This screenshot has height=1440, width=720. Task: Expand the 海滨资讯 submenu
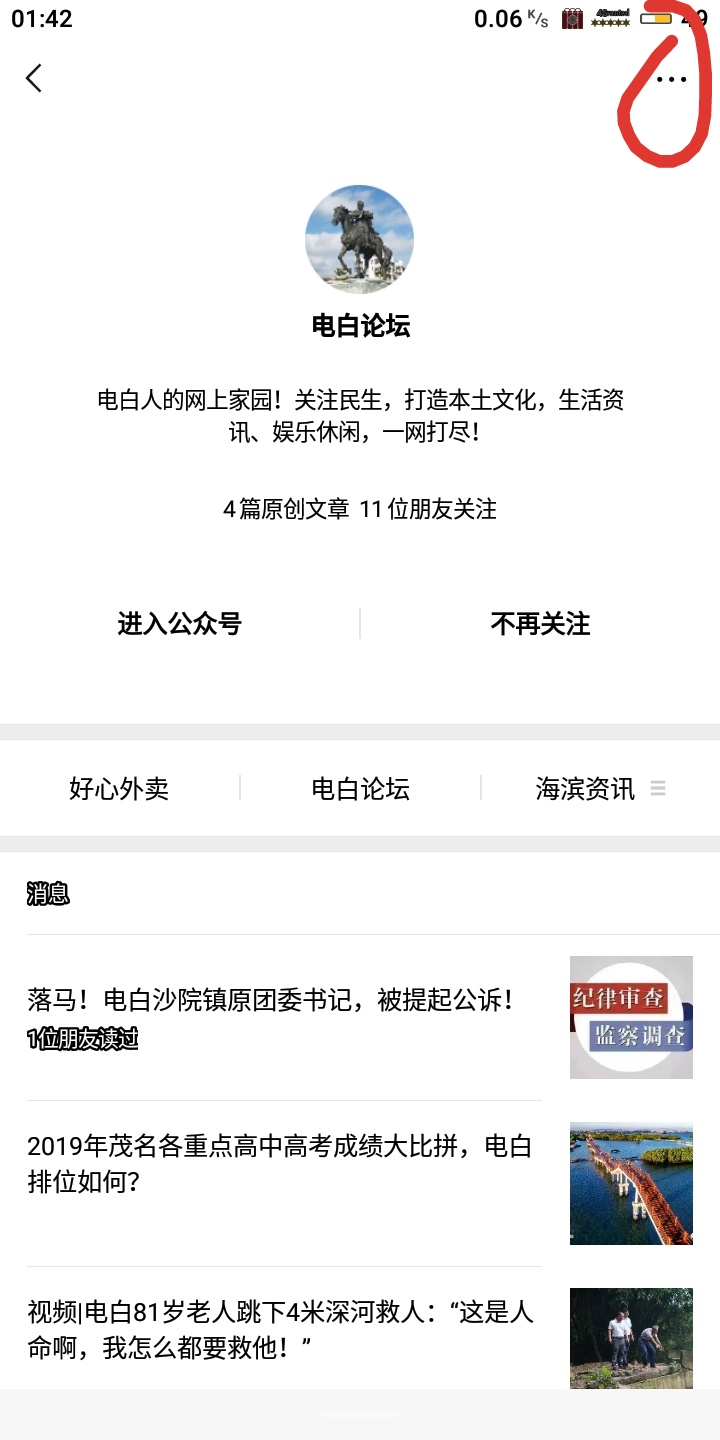coord(600,789)
